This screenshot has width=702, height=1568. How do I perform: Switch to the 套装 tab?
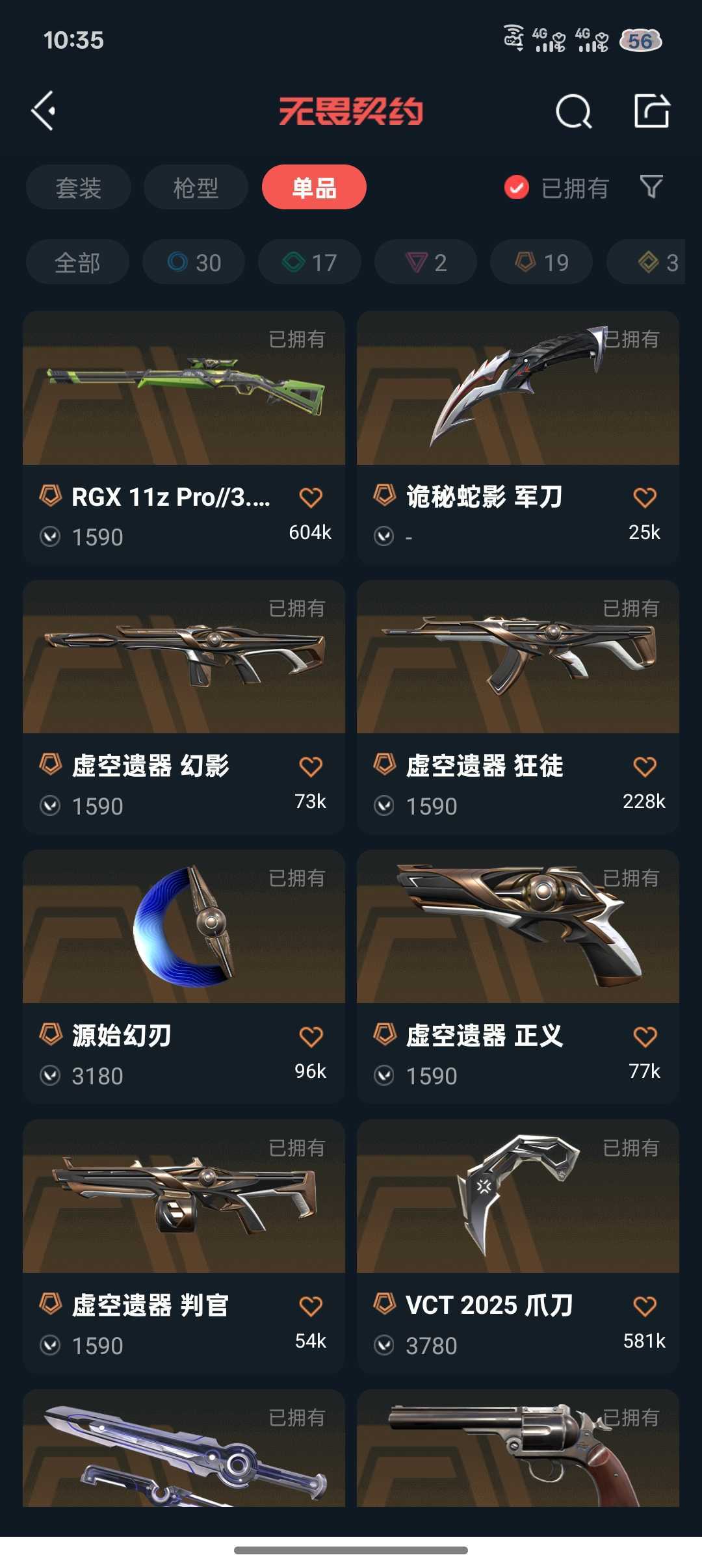pos(78,188)
